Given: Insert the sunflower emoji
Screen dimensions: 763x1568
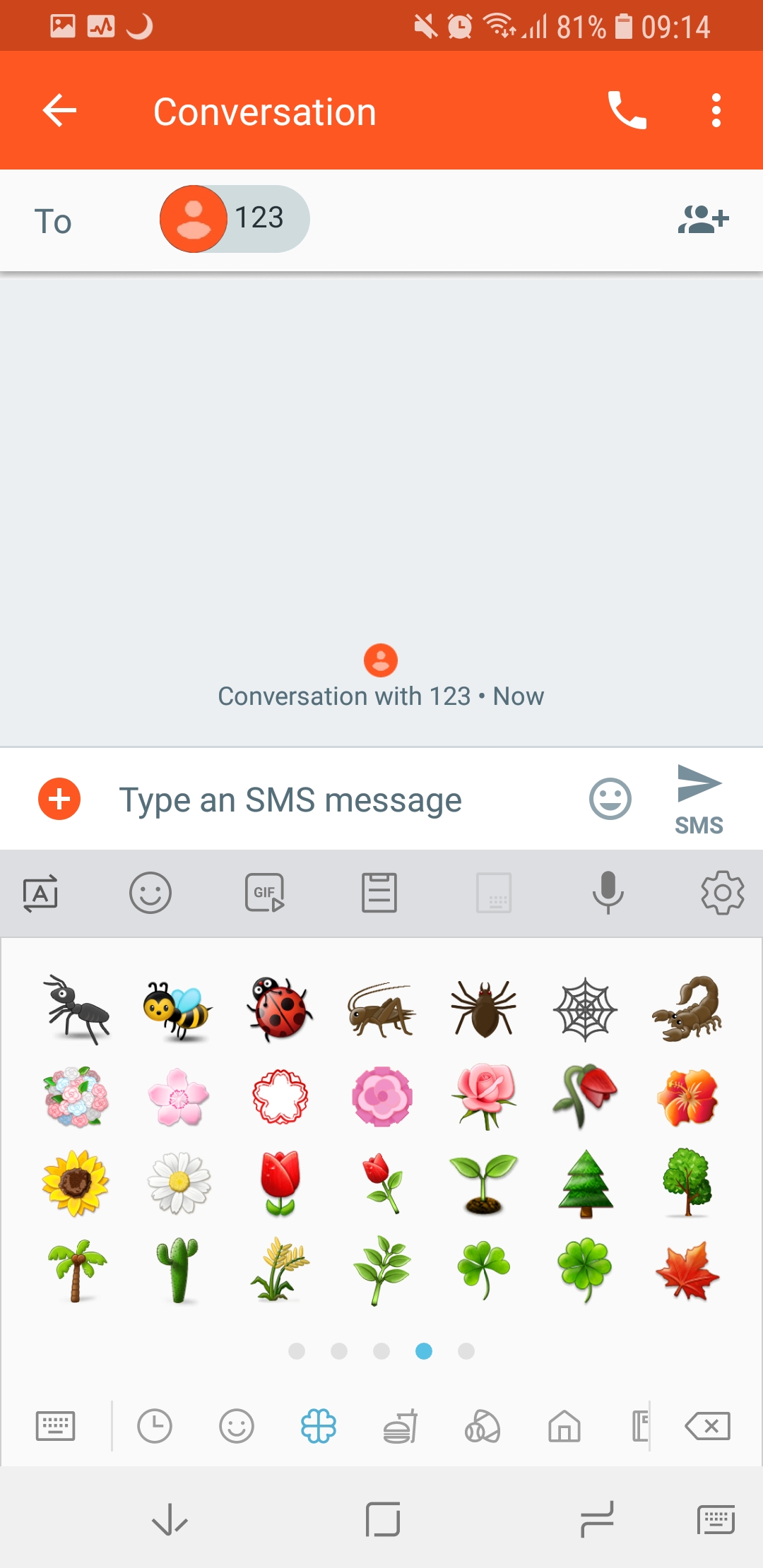Looking at the screenshot, I should 76,1183.
